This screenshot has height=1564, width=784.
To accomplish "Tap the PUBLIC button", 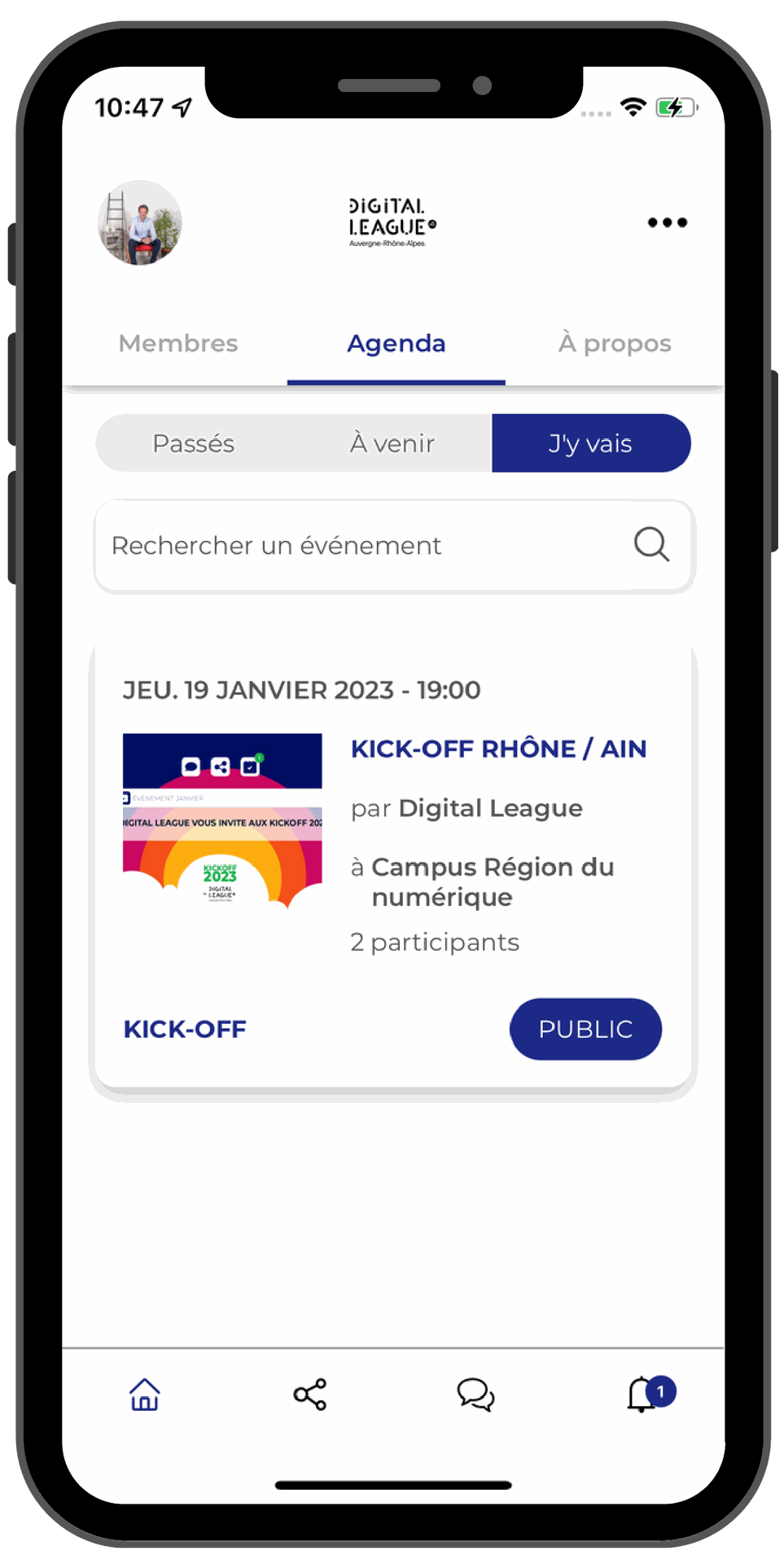I will [x=585, y=1029].
